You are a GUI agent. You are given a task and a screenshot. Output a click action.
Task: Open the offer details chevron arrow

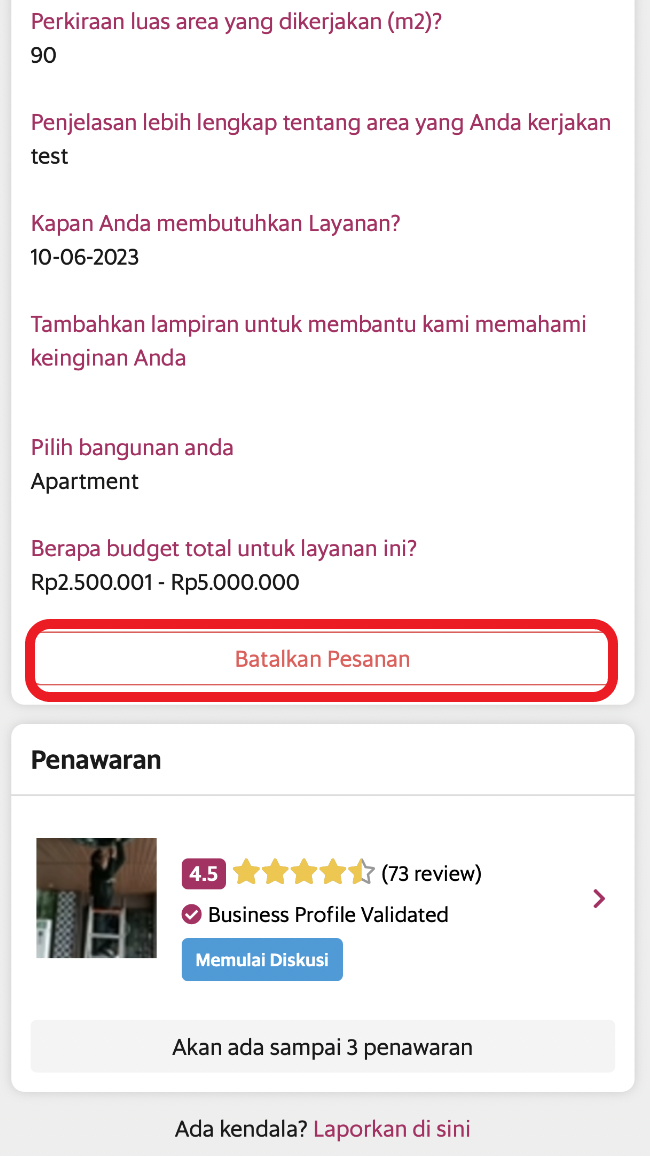pos(599,899)
